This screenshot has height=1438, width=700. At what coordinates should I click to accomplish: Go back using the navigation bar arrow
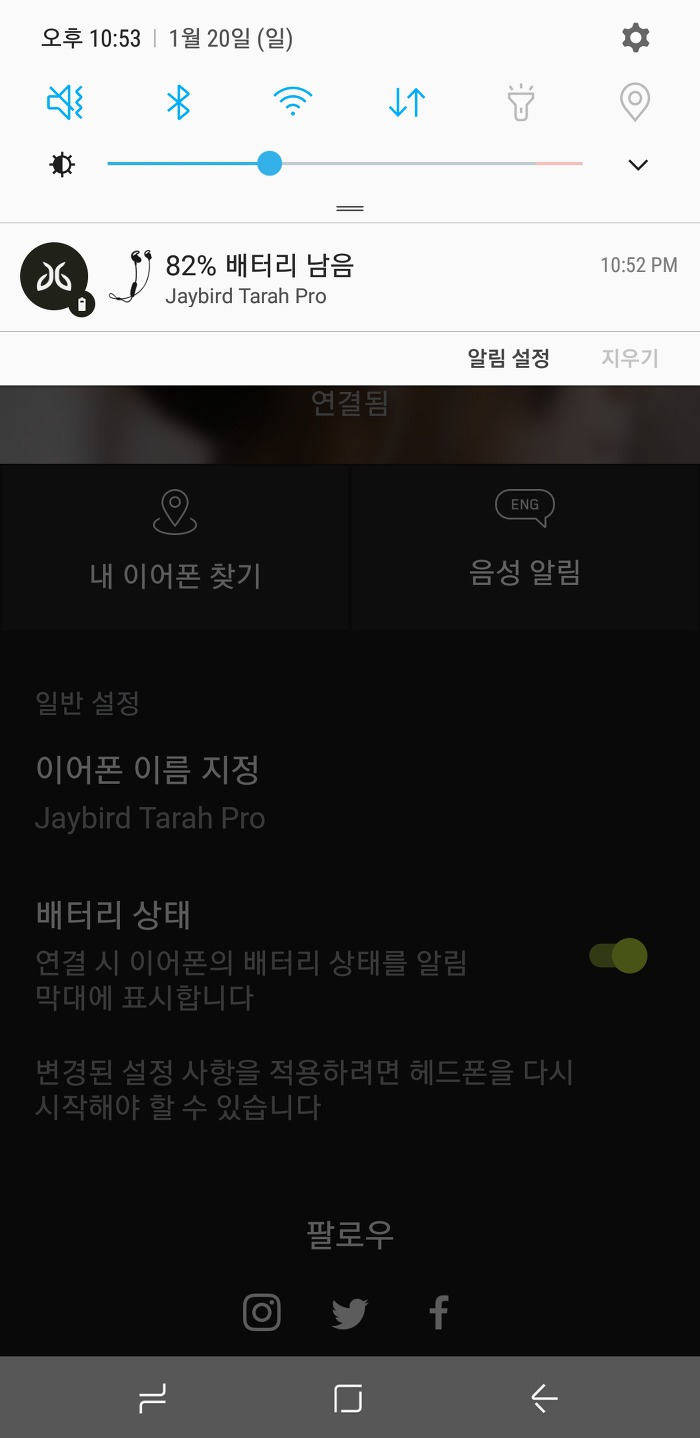click(544, 1398)
